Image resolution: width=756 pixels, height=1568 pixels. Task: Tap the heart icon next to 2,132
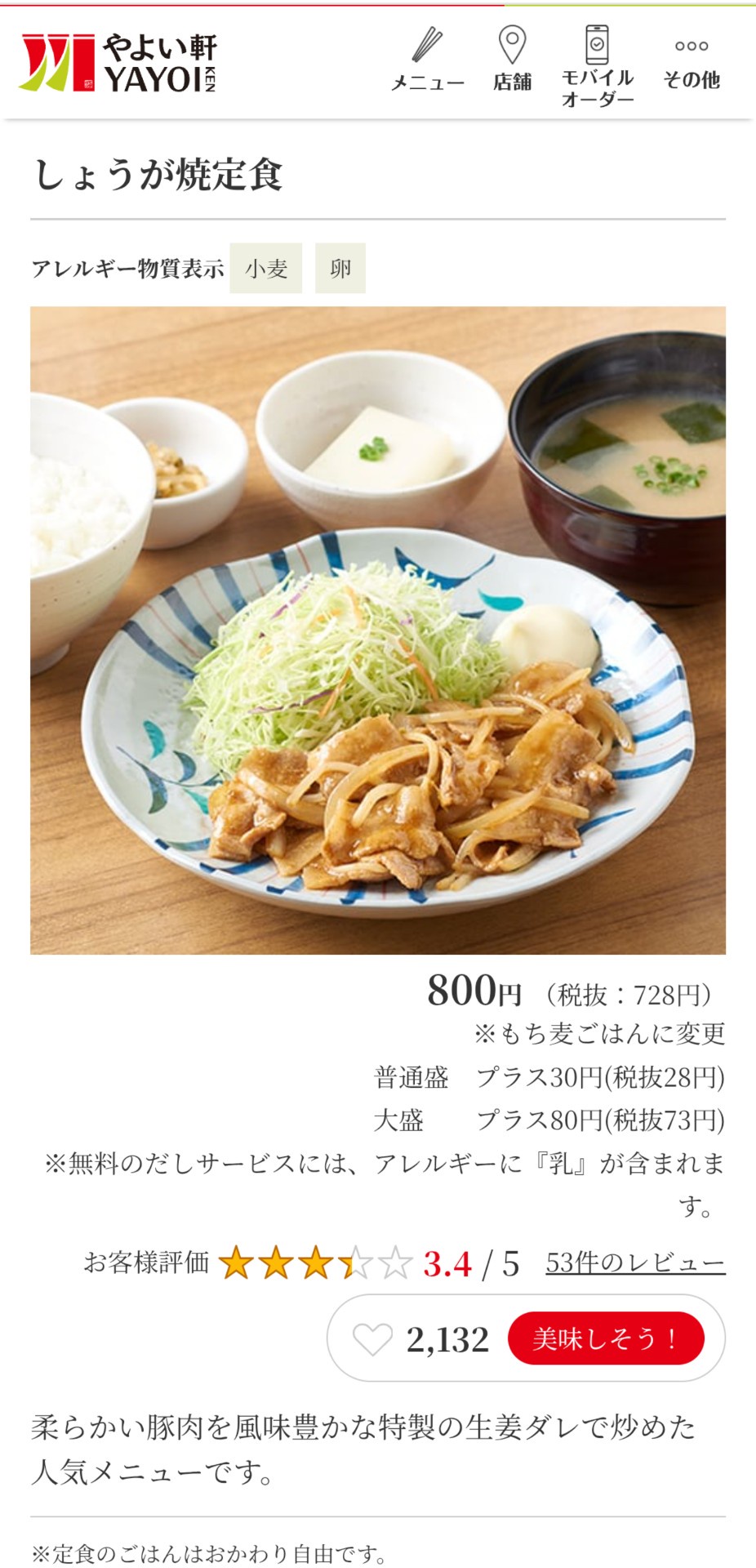pos(372,1339)
